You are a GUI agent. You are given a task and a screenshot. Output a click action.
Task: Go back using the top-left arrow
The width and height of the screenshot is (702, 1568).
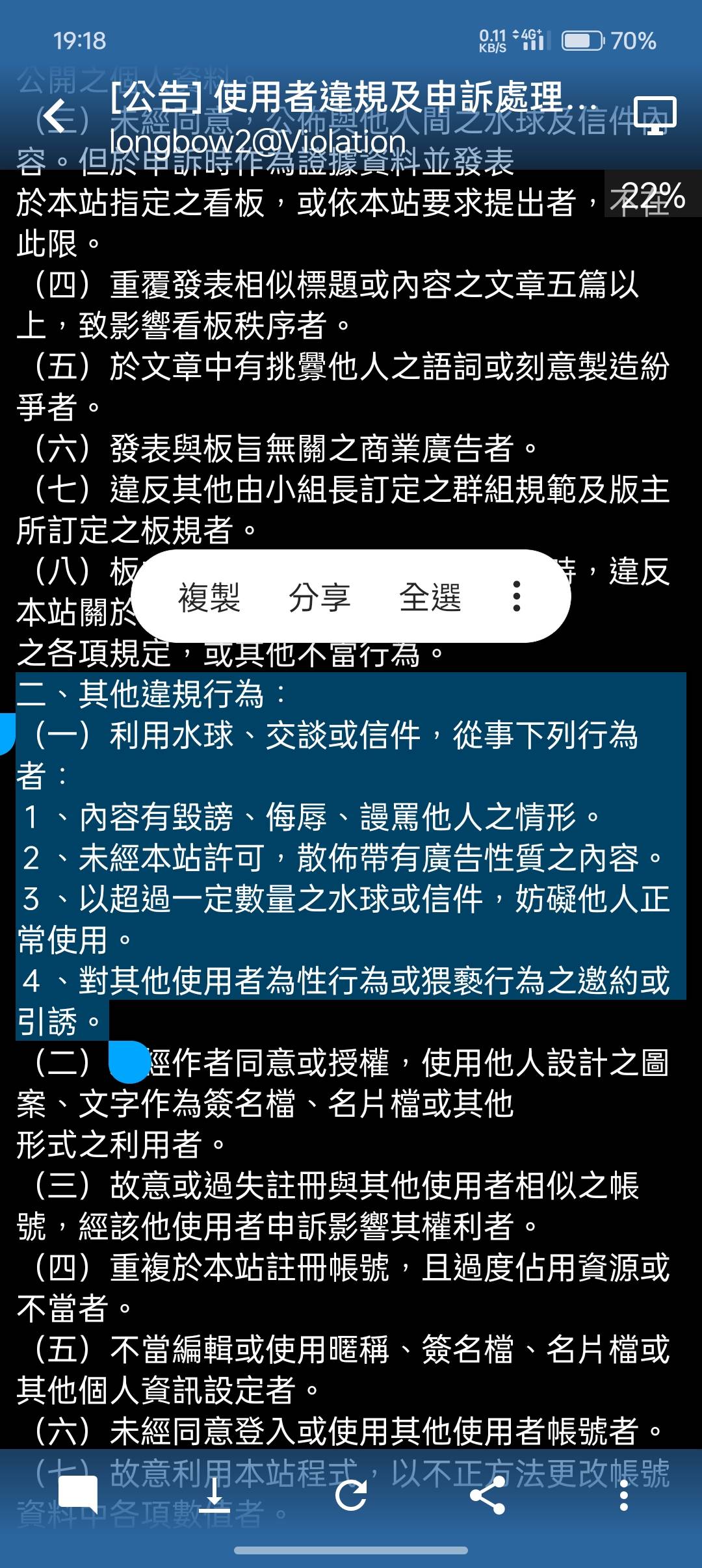[x=57, y=116]
